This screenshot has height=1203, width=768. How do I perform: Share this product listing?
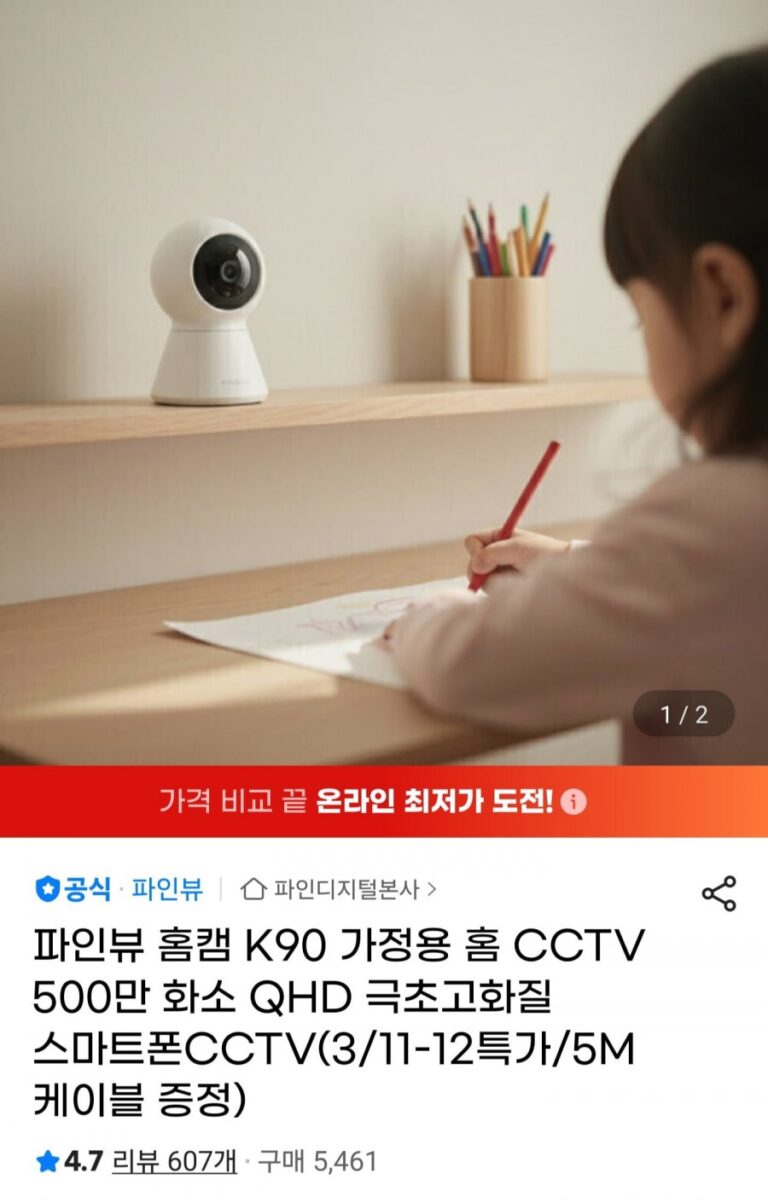(718, 893)
